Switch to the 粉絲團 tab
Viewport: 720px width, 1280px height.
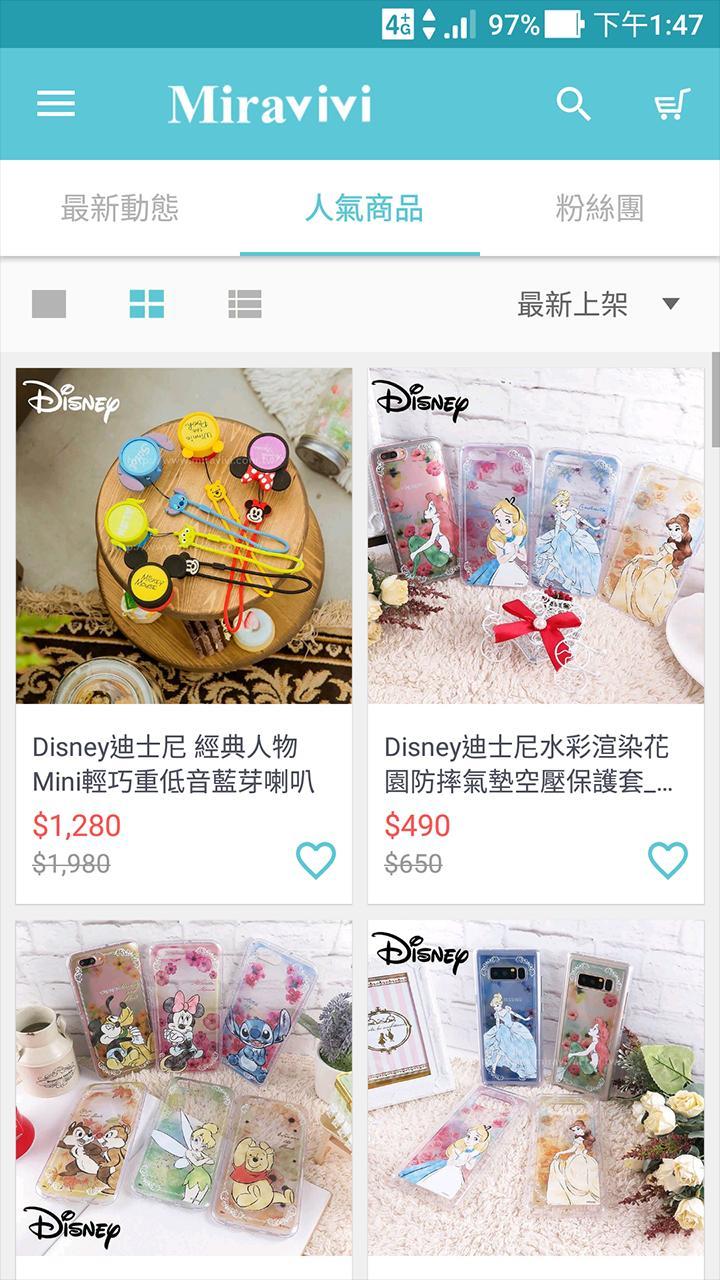(x=599, y=208)
